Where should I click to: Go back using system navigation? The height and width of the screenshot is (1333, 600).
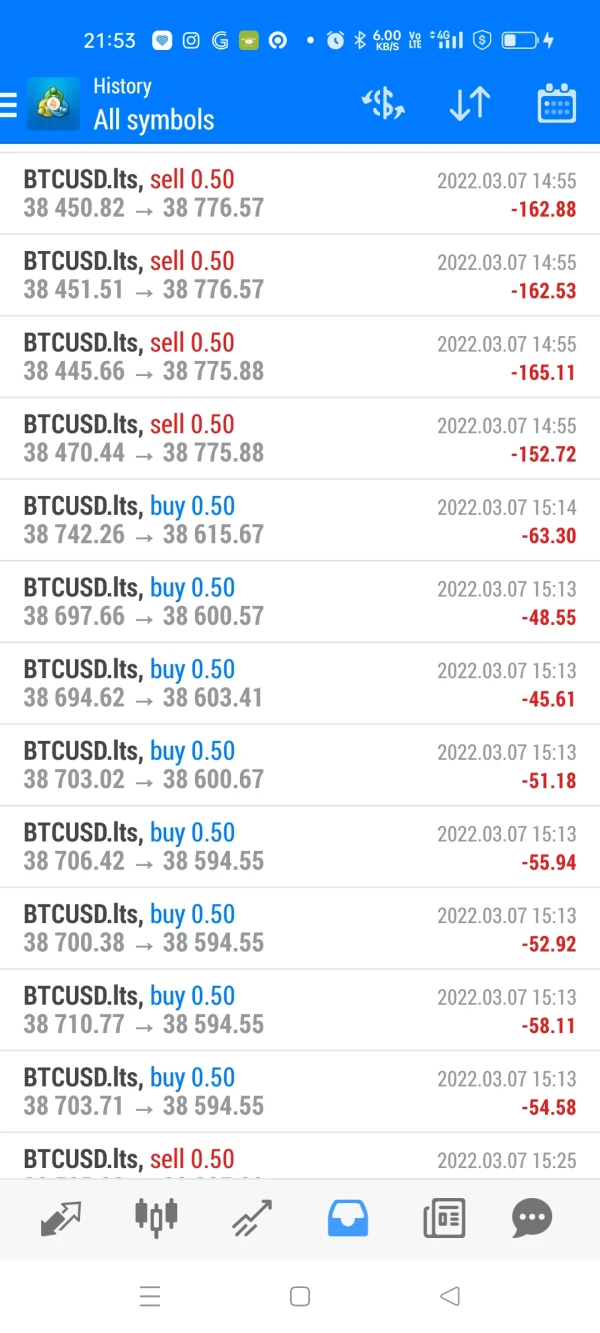450,1297
